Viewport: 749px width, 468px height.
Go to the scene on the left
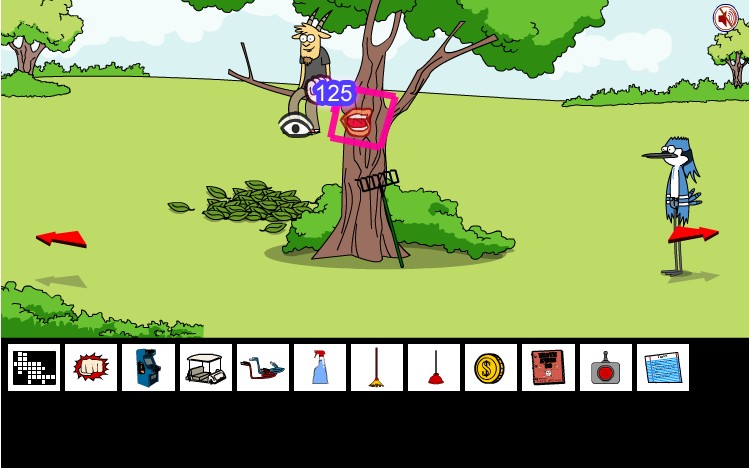point(61,239)
